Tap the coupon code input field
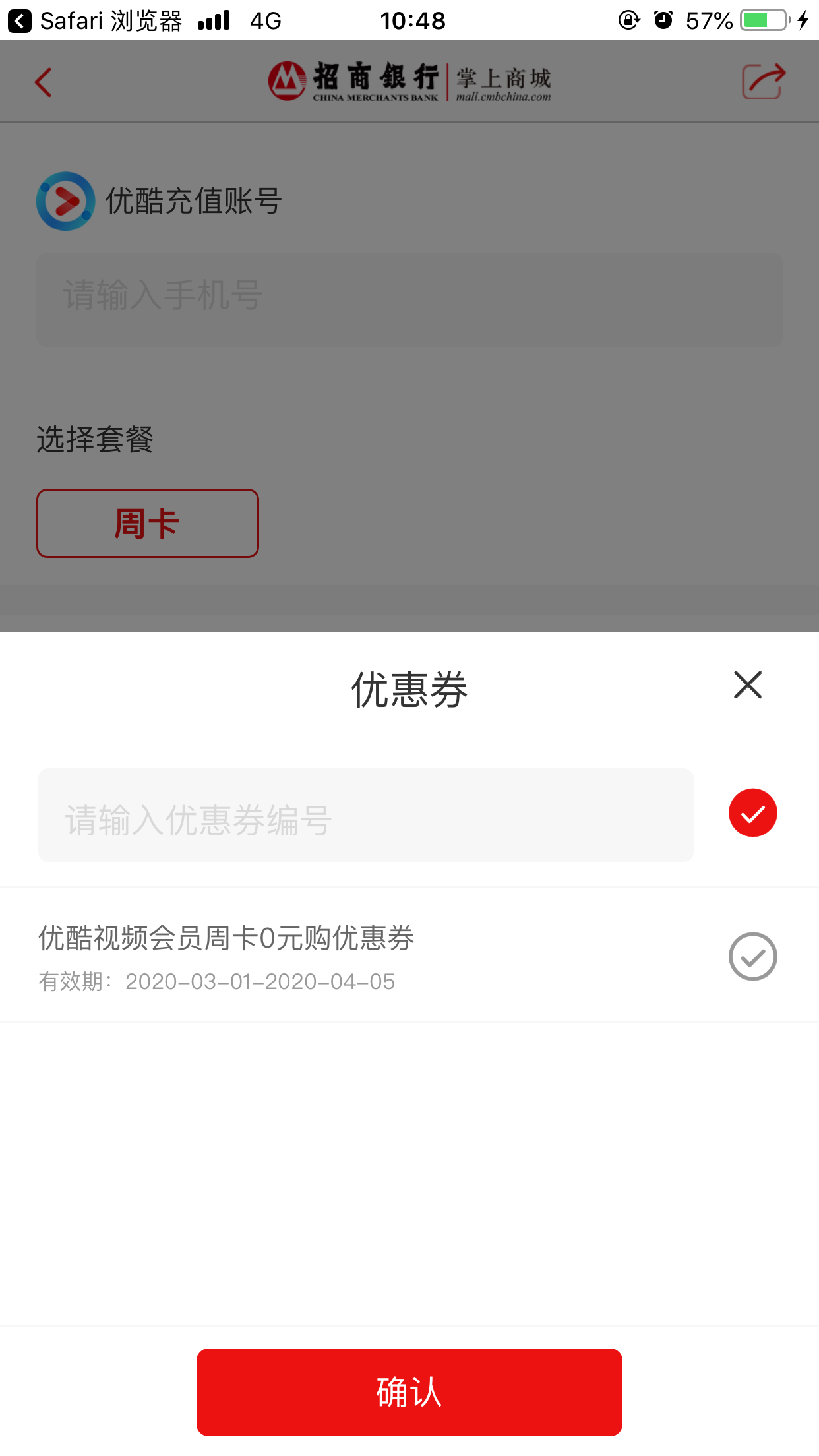Screen dimensions: 819x1456 [366, 815]
